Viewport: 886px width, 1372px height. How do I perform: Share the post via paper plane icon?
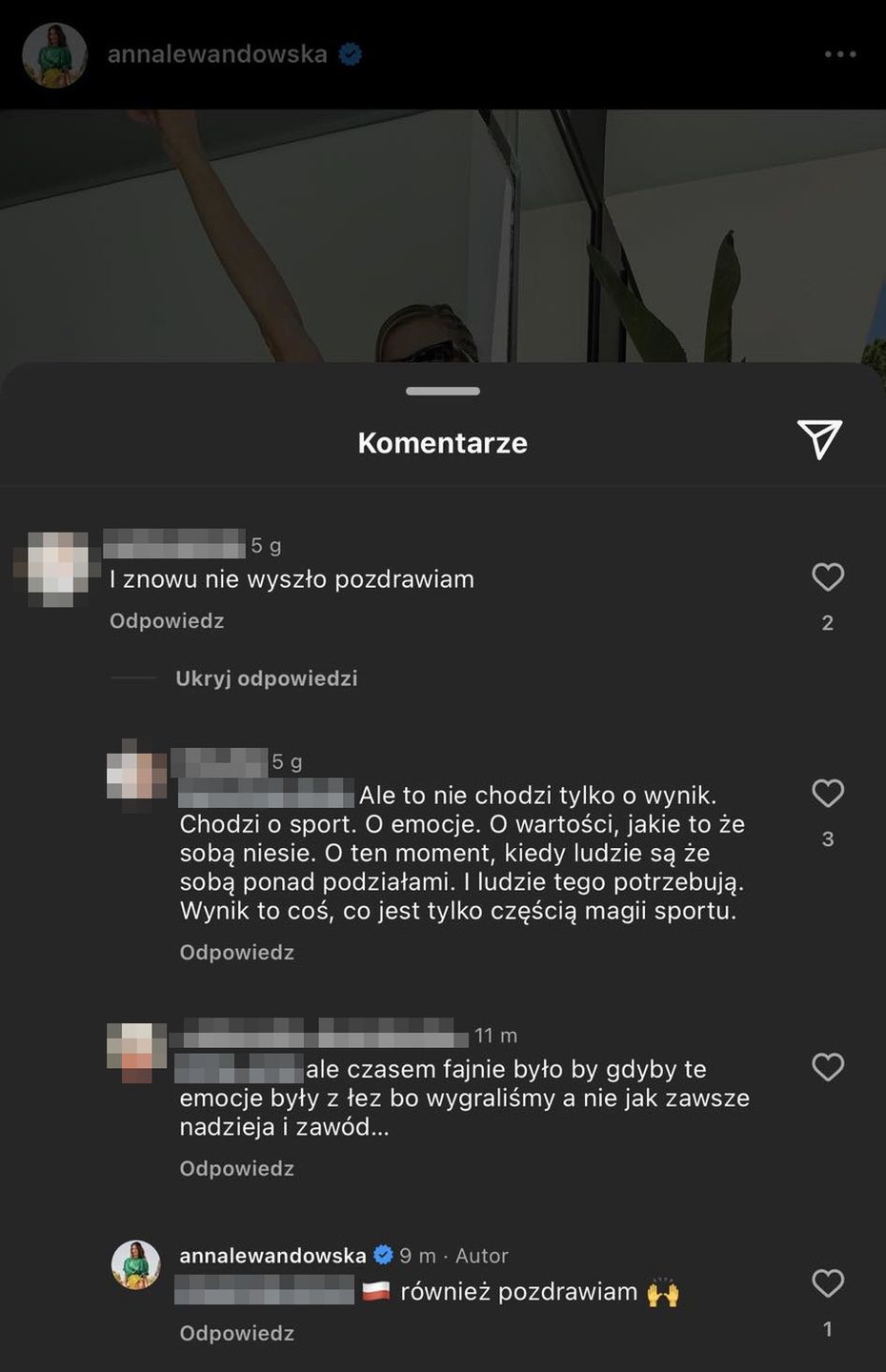(x=819, y=439)
